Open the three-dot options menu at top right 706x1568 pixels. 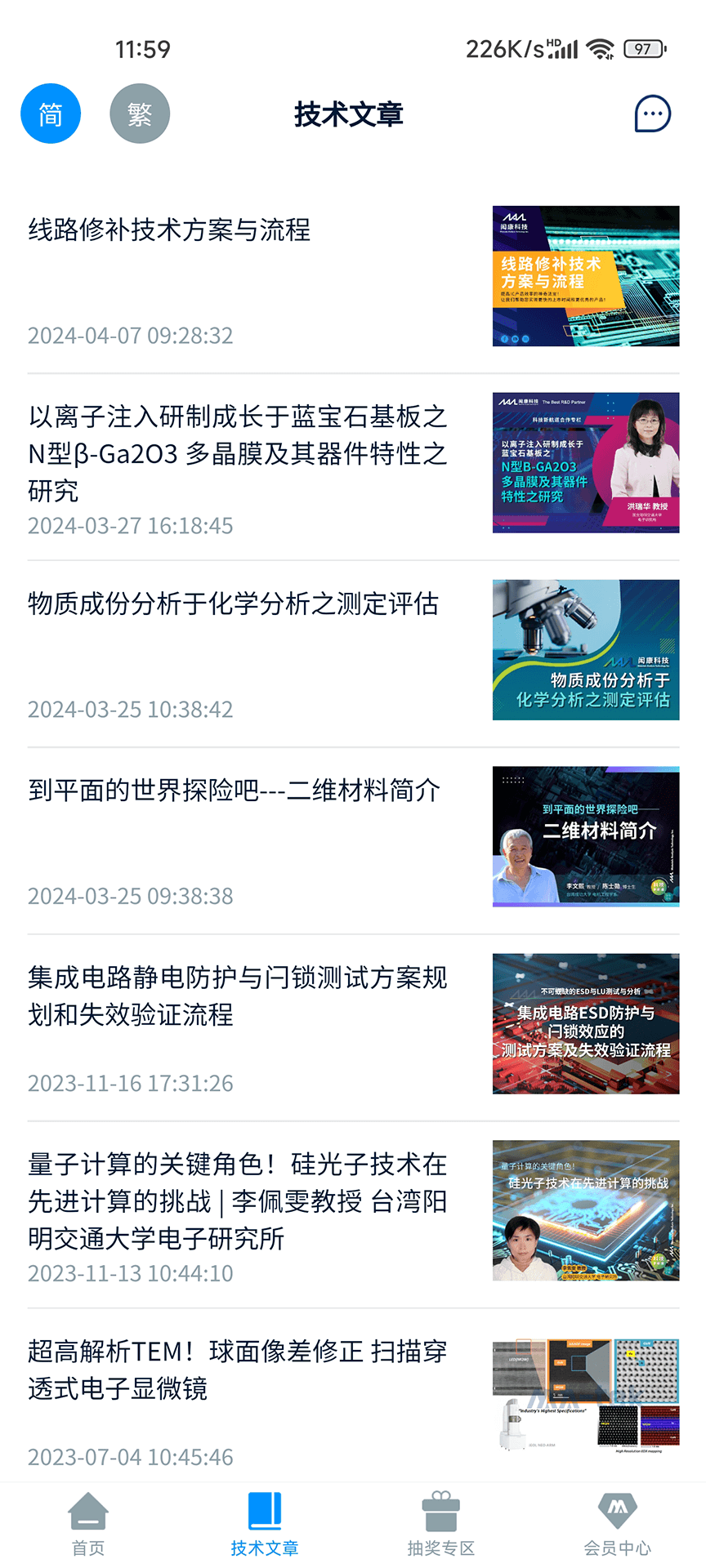click(651, 114)
